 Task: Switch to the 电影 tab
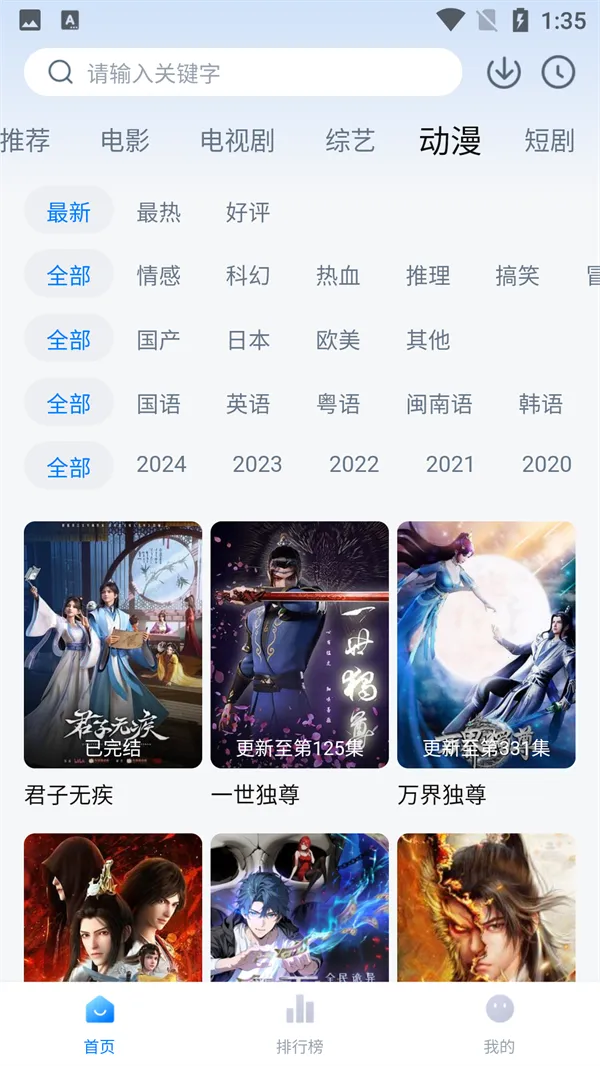pyautogui.click(x=125, y=141)
